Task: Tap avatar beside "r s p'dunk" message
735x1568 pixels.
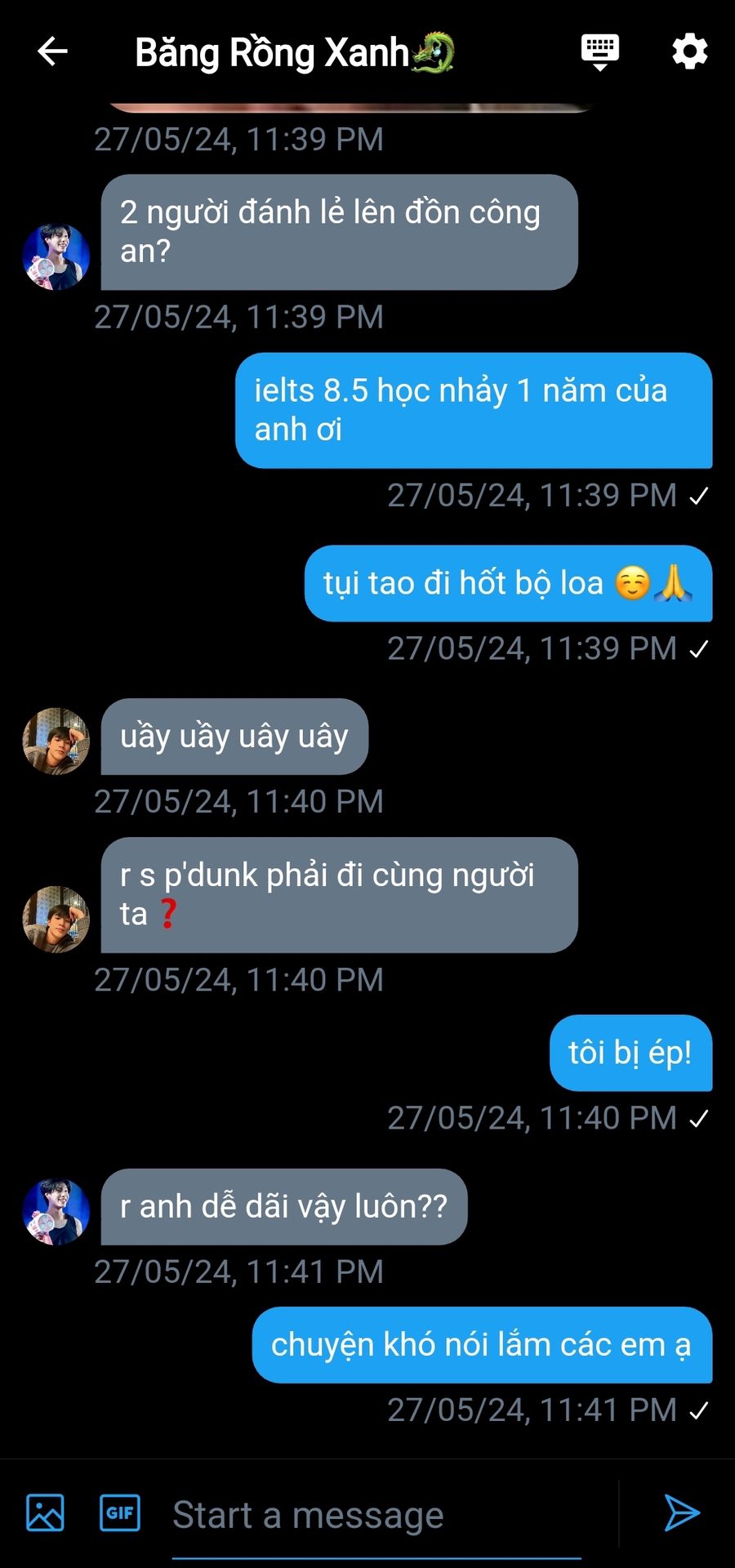Action: [x=56, y=919]
